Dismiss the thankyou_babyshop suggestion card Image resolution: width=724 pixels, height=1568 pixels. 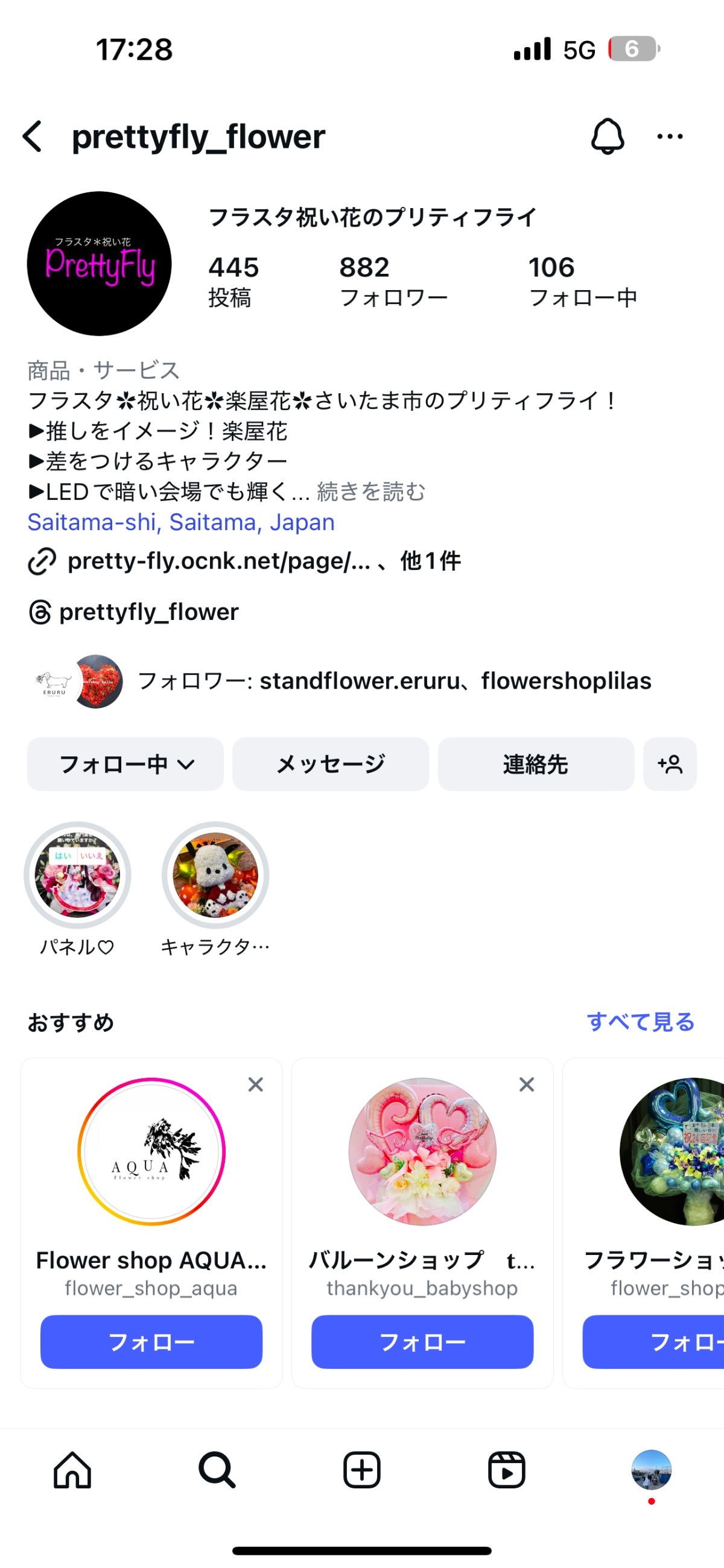(527, 1084)
